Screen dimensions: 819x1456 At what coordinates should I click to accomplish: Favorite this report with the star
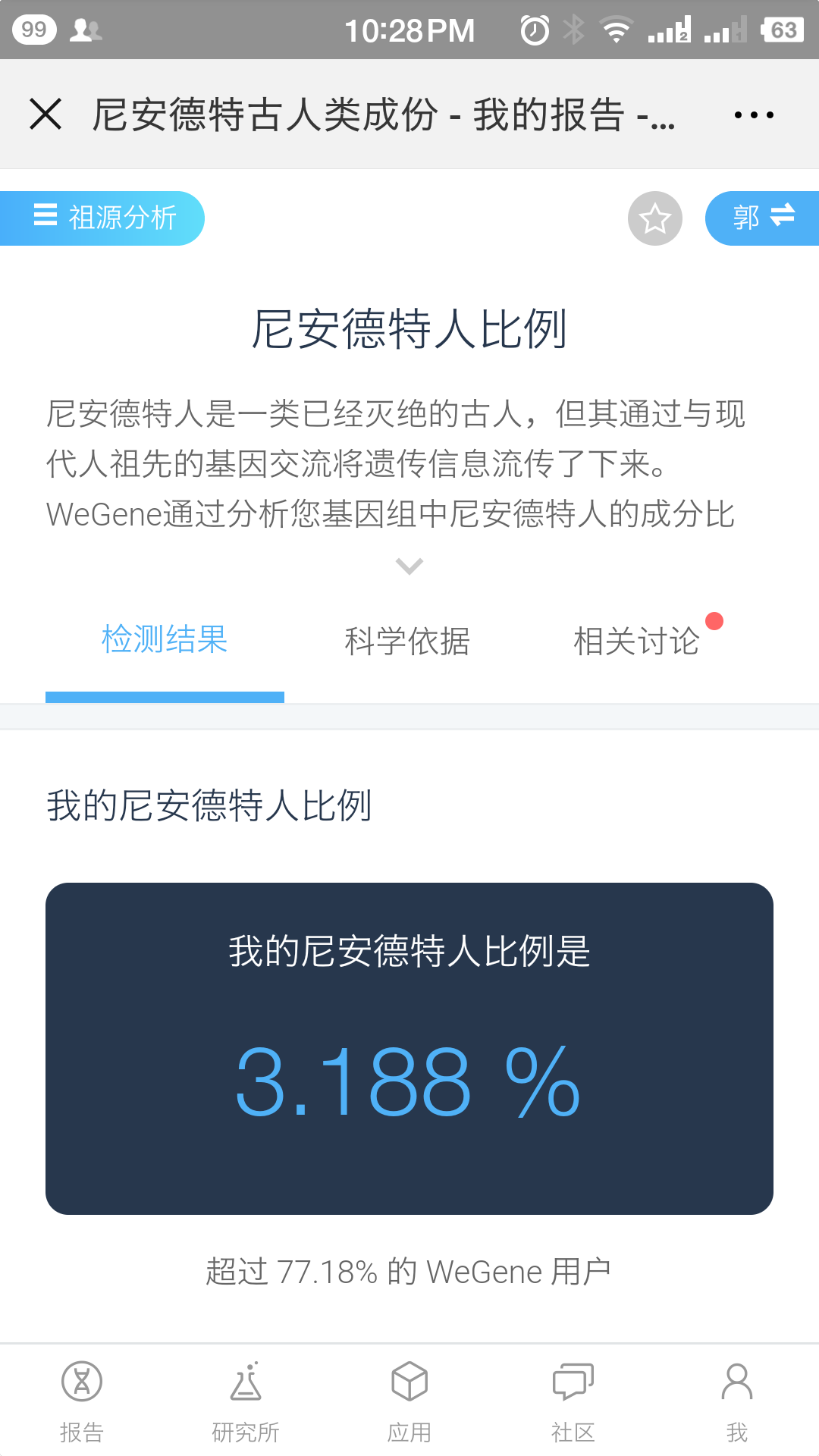[x=655, y=218]
